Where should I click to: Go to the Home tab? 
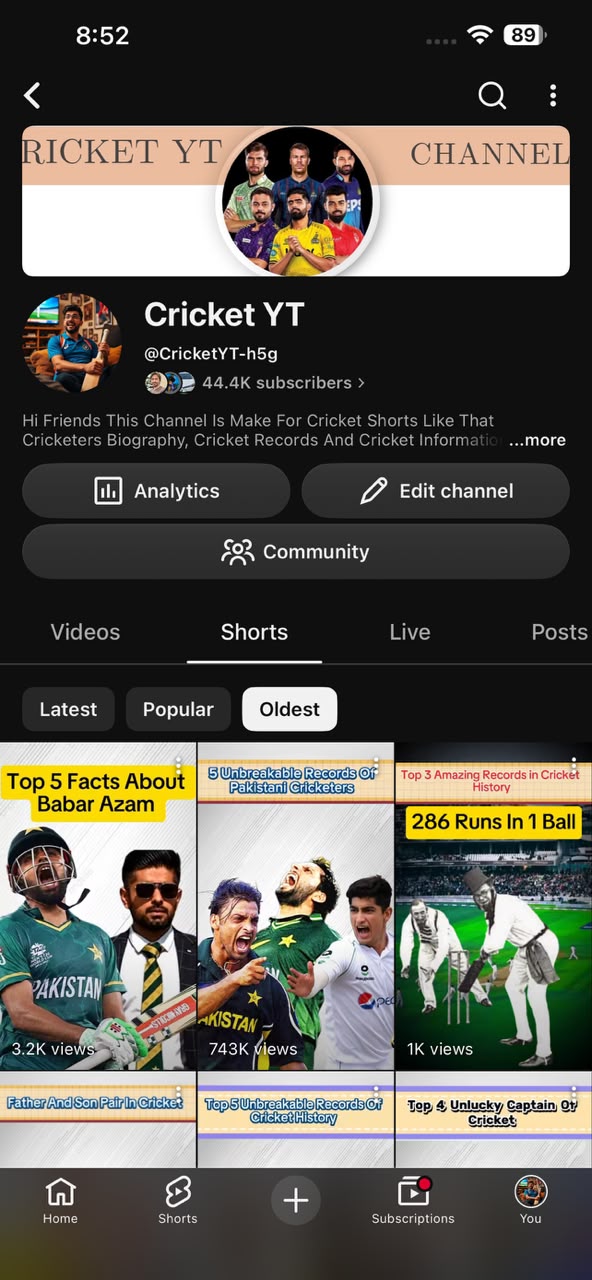pyautogui.click(x=60, y=1200)
